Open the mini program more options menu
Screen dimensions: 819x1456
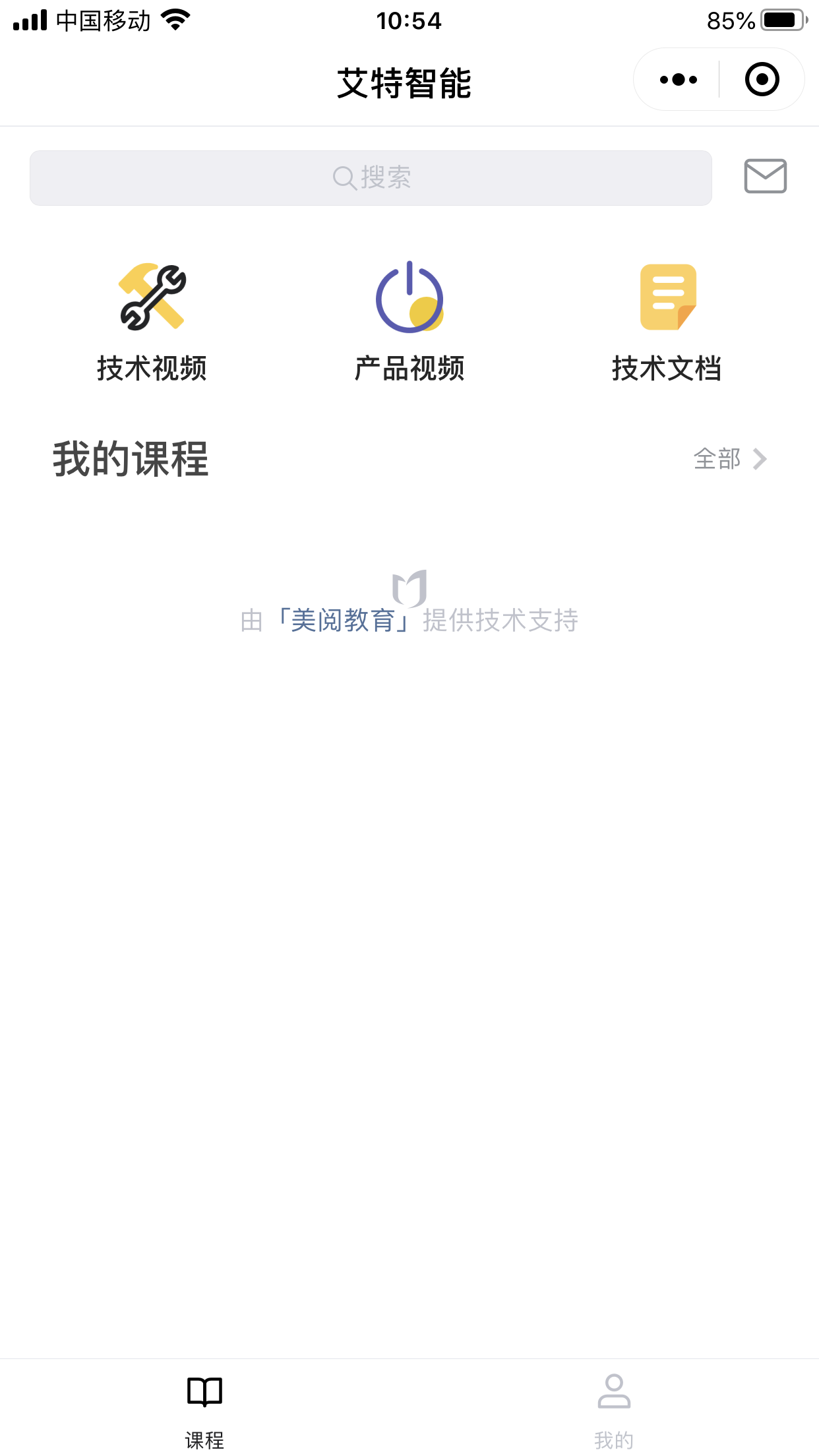point(678,80)
